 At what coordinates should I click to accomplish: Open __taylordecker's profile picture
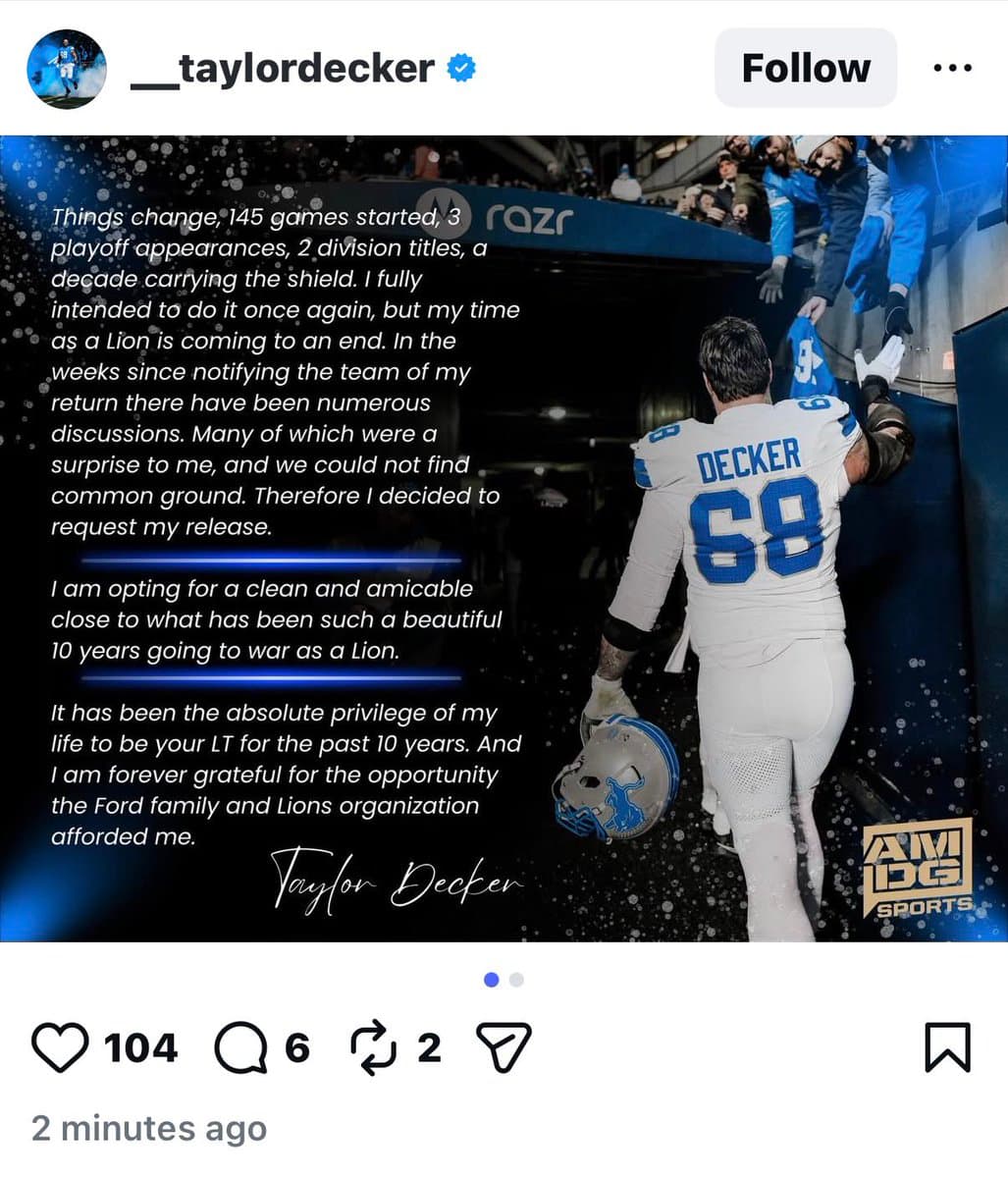[x=68, y=68]
